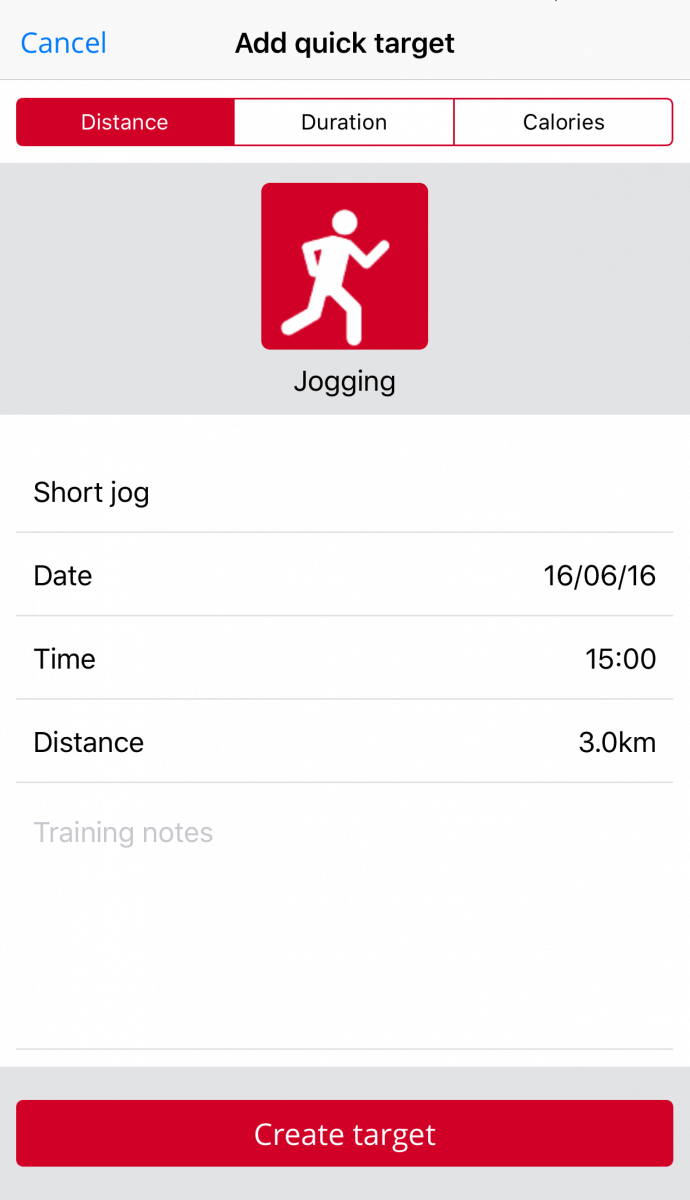This screenshot has height=1200, width=690.
Task: Edit the Short jog name field
Action: 344,492
